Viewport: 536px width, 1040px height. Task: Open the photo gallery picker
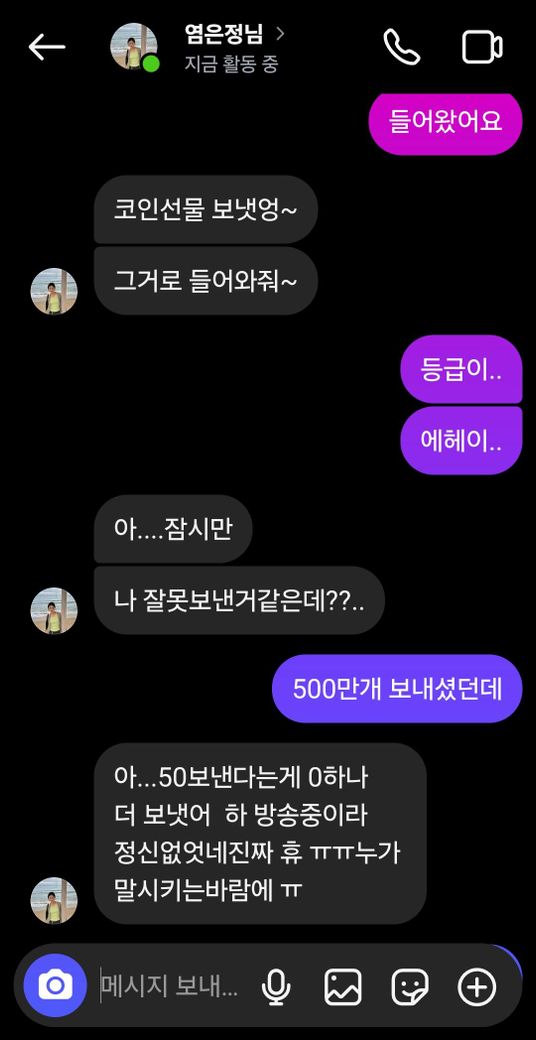[x=343, y=987]
